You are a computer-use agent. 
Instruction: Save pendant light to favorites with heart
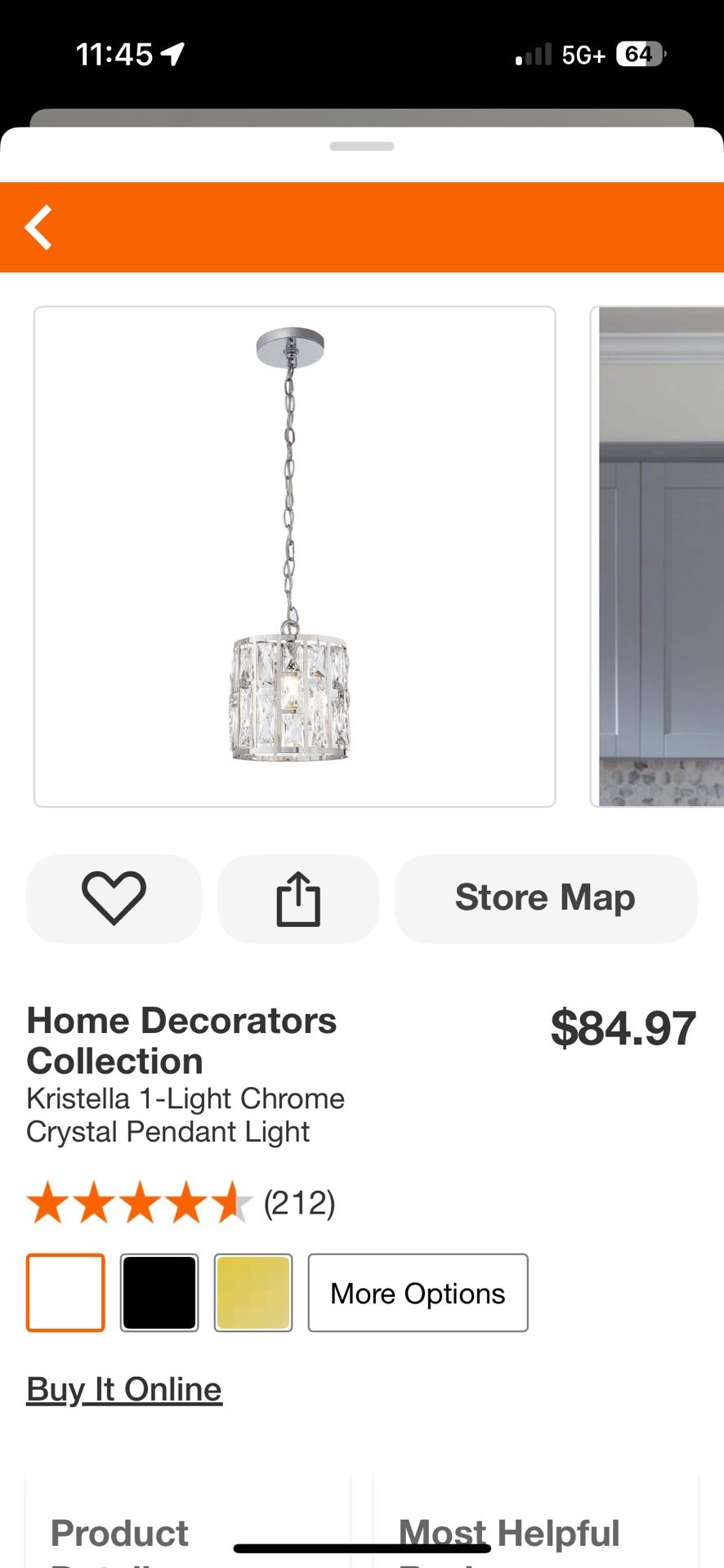click(x=114, y=898)
